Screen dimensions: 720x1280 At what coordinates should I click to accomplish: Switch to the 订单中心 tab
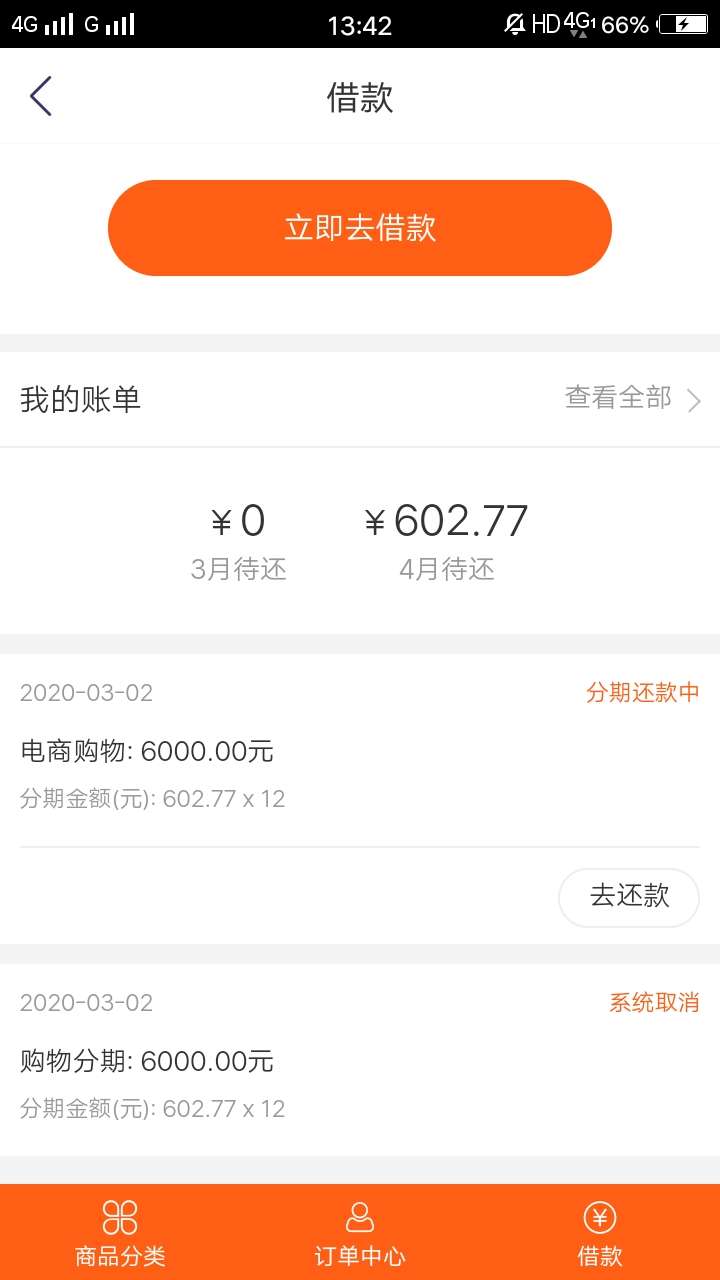pos(360,1233)
